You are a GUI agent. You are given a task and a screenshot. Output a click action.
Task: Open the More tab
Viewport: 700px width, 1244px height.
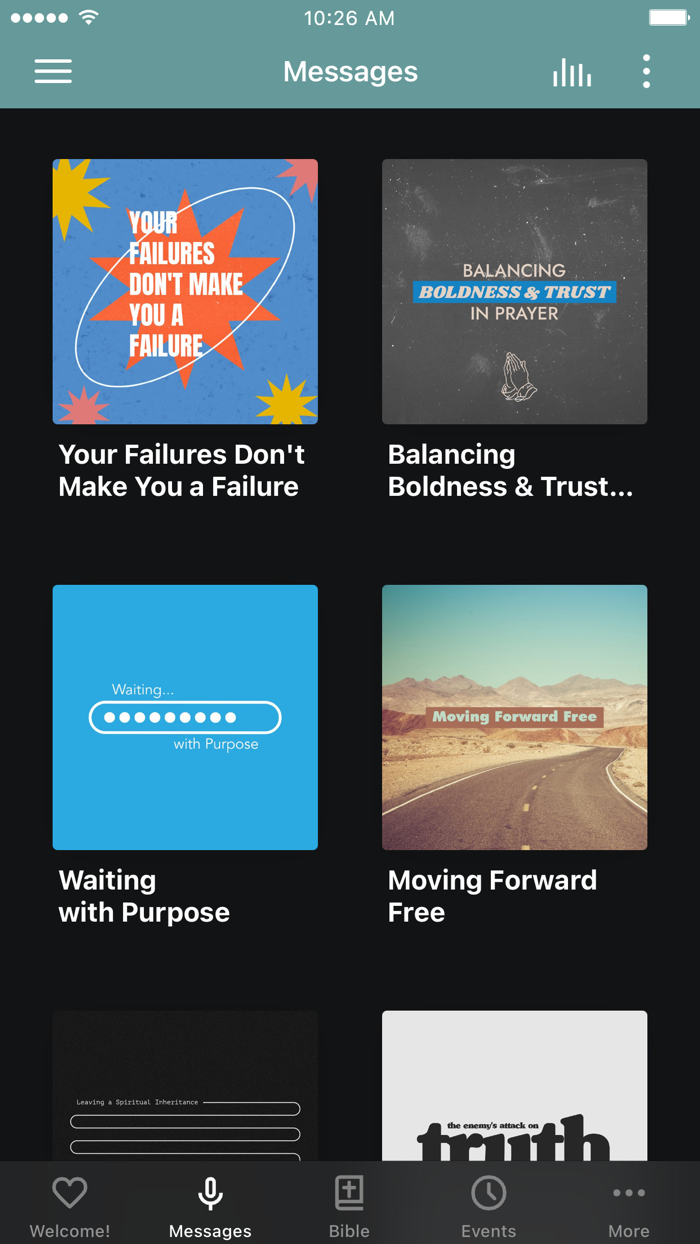click(629, 1205)
